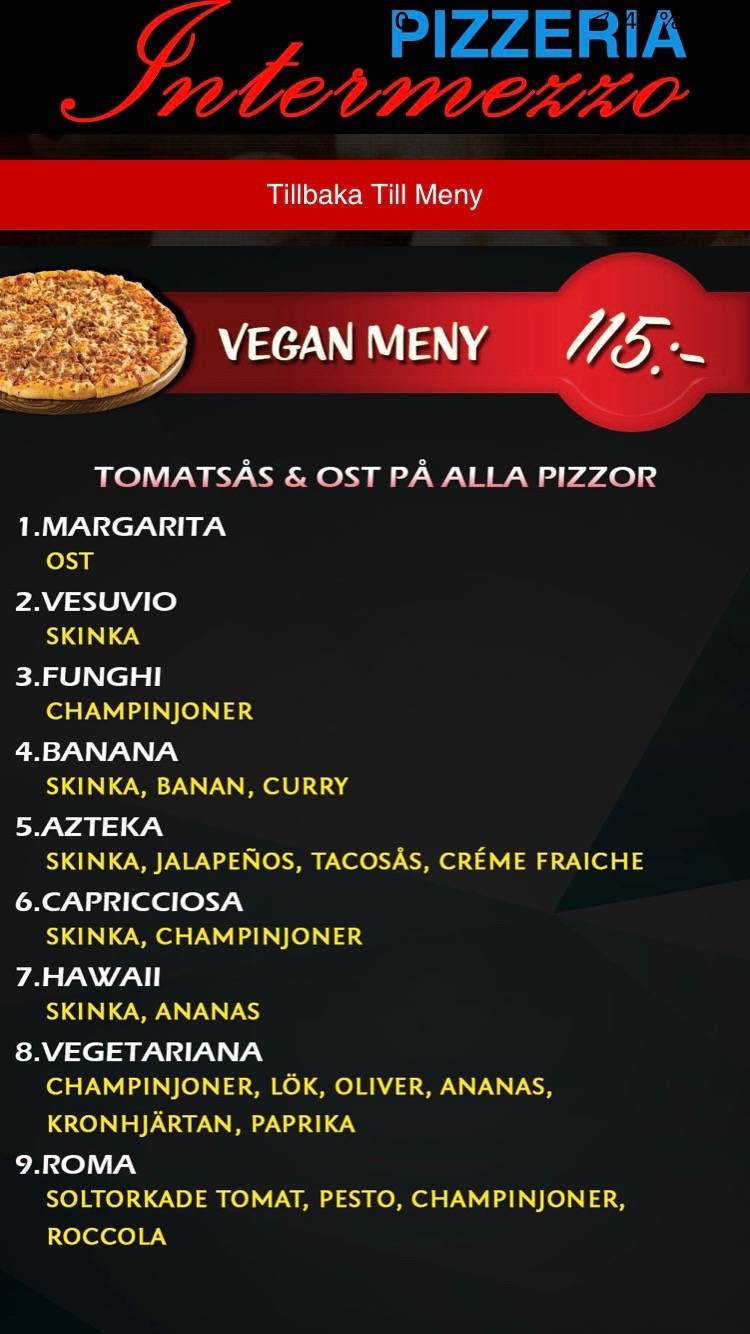The height and width of the screenshot is (1334, 750).
Task: Tap the Tillbaka Till Meny button
Action: 375,194
